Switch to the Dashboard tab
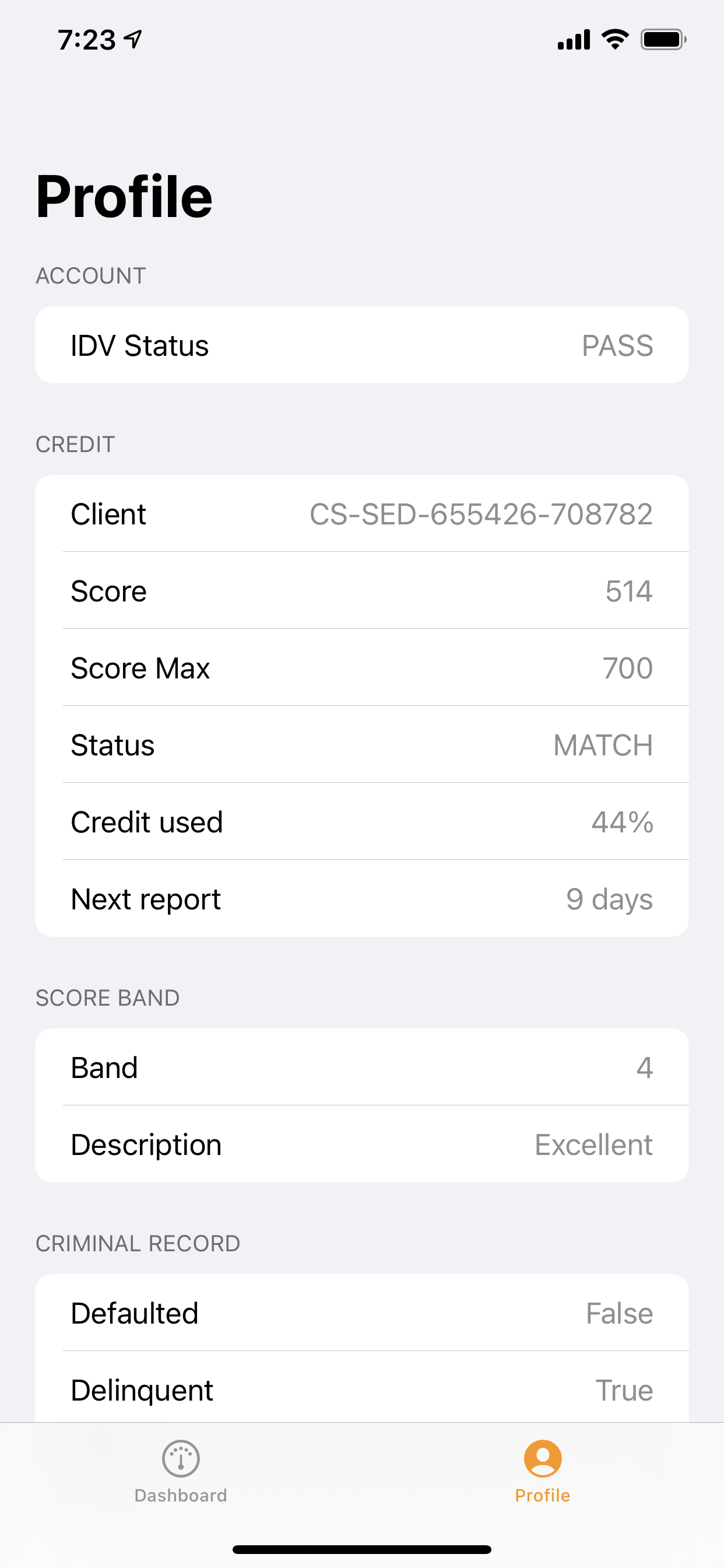 181,1471
